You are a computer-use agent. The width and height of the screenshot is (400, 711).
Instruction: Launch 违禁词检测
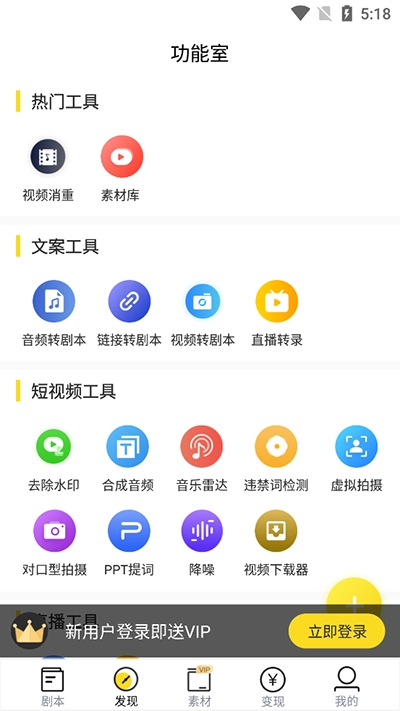click(x=276, y=459)
